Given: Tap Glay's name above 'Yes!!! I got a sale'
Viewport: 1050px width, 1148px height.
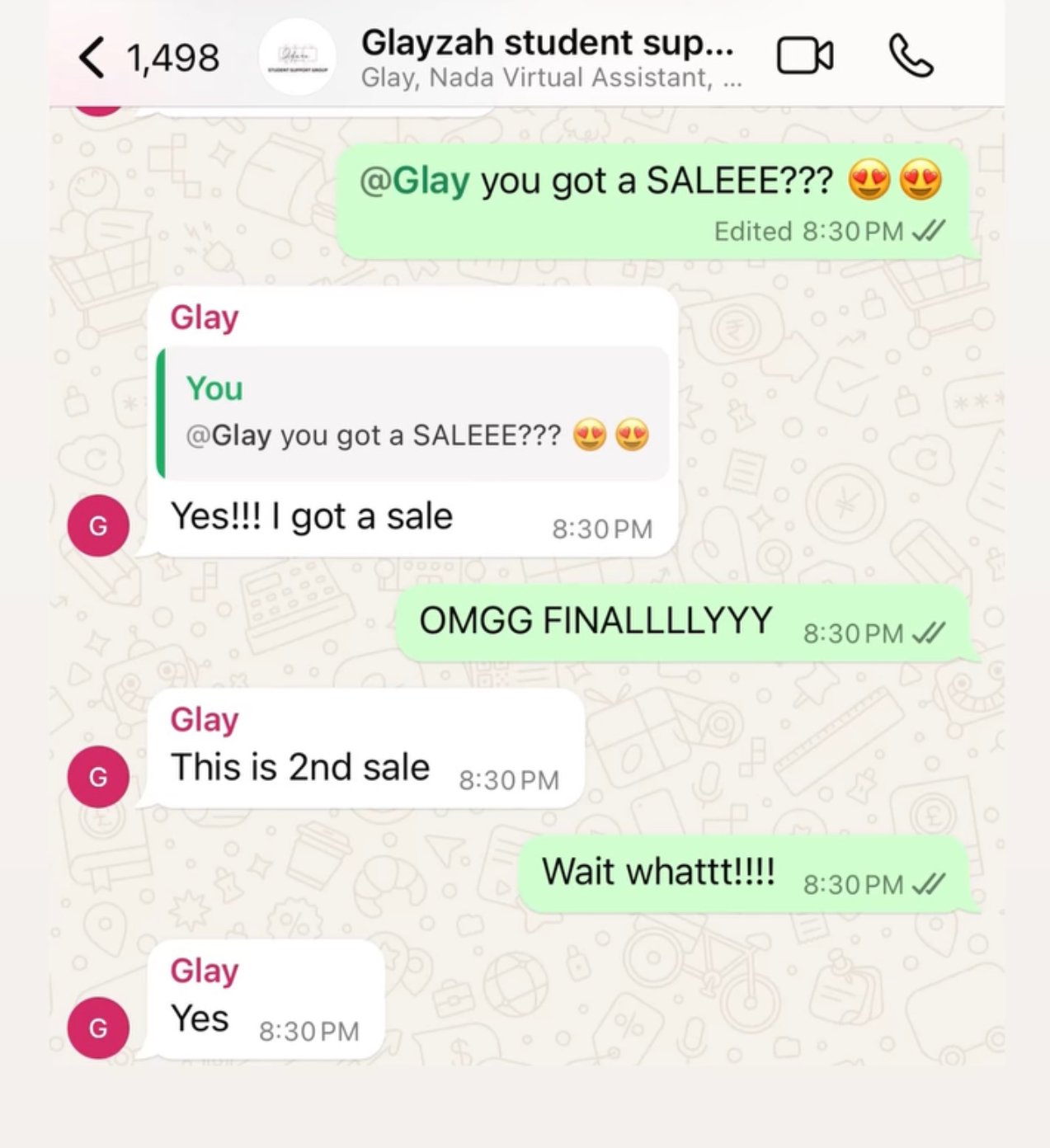Looking at the screenshot, I should point(205,317).
